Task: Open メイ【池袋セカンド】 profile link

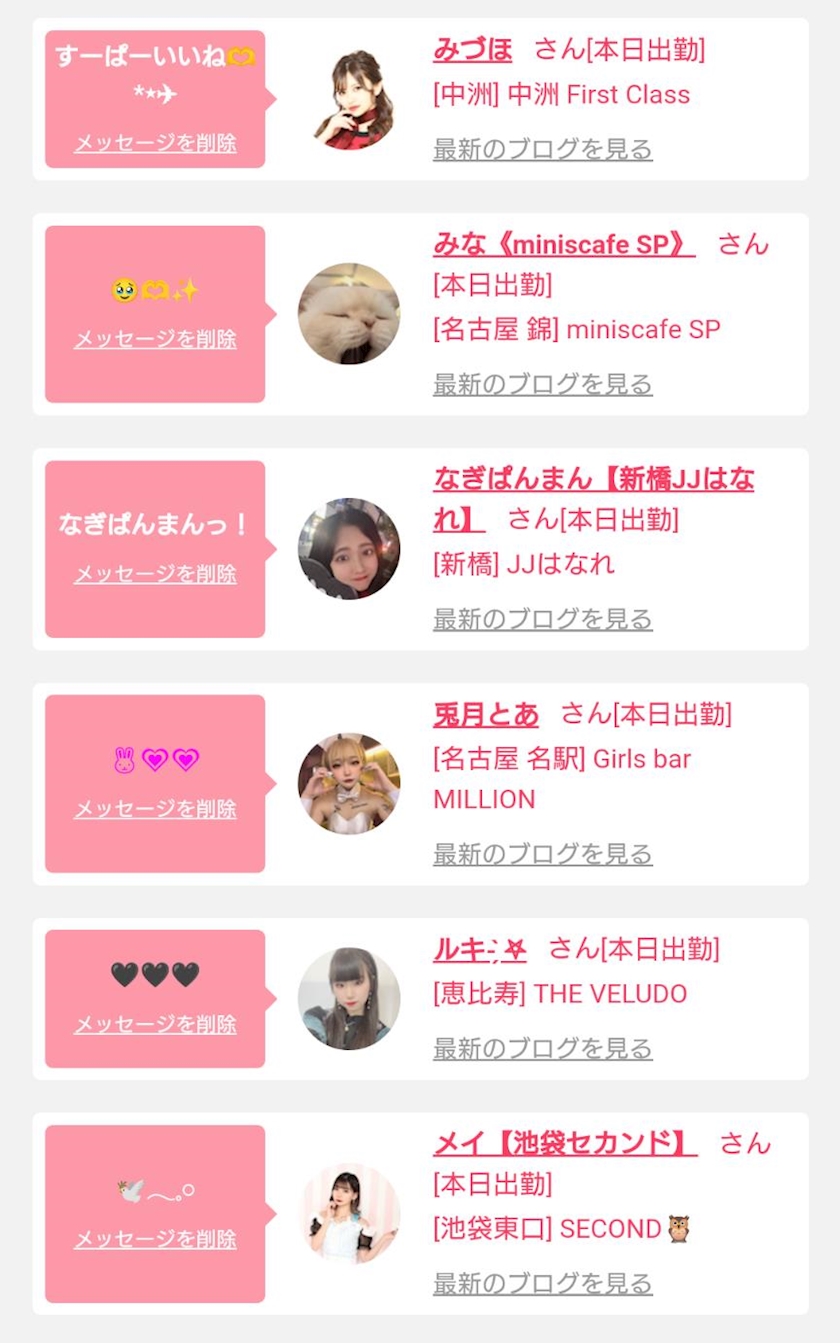Action: coord(565,1143)
